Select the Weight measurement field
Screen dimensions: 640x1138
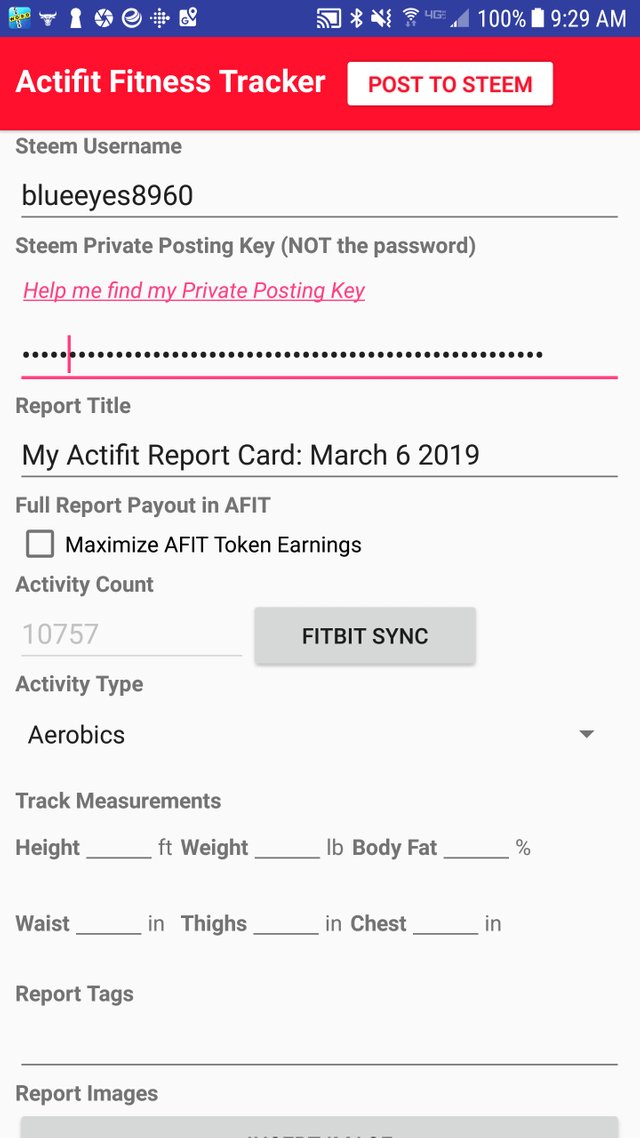pyautogui.click(x=287, y=847)
